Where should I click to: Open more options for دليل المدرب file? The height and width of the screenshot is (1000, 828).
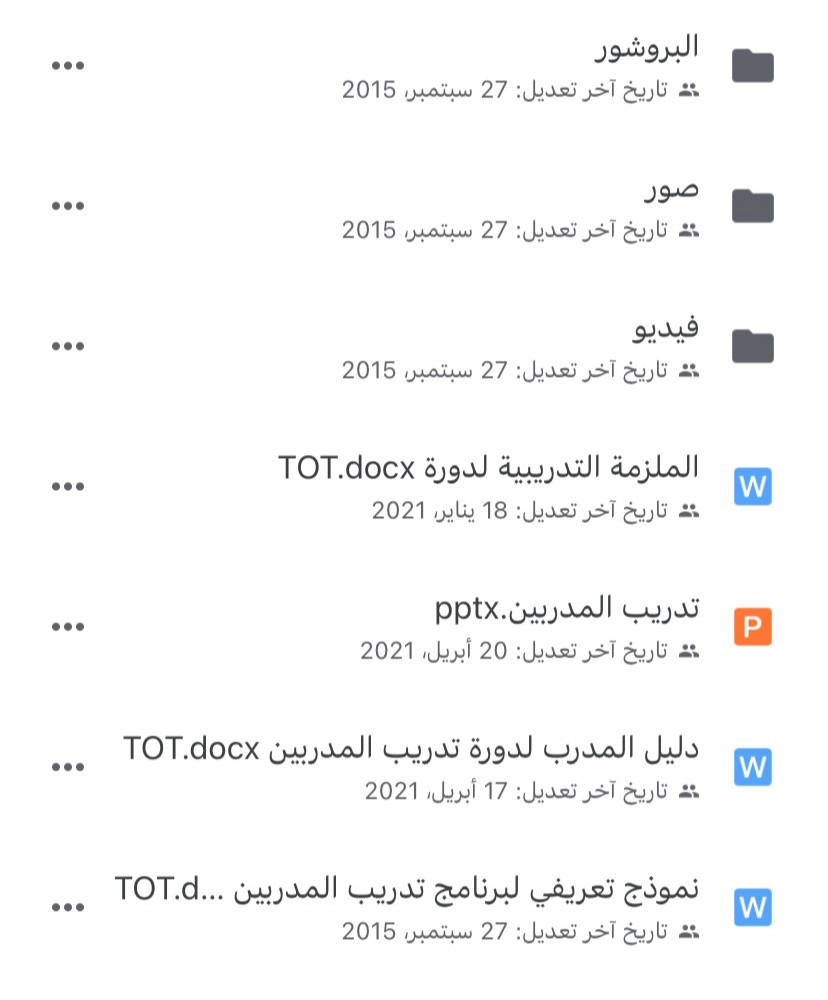pos(67,767)
